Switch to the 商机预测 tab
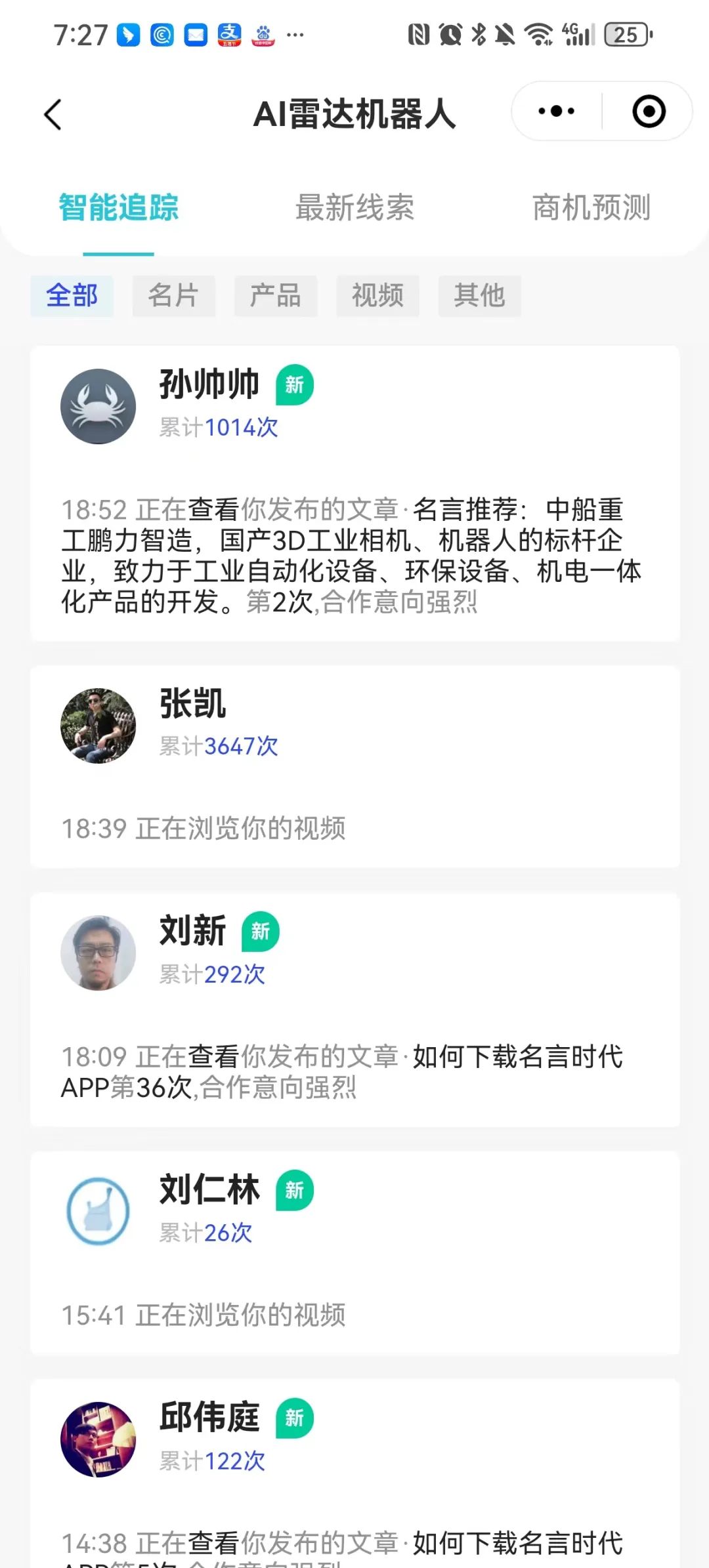This screenshot has height=1568, width=709. [591, 208]
